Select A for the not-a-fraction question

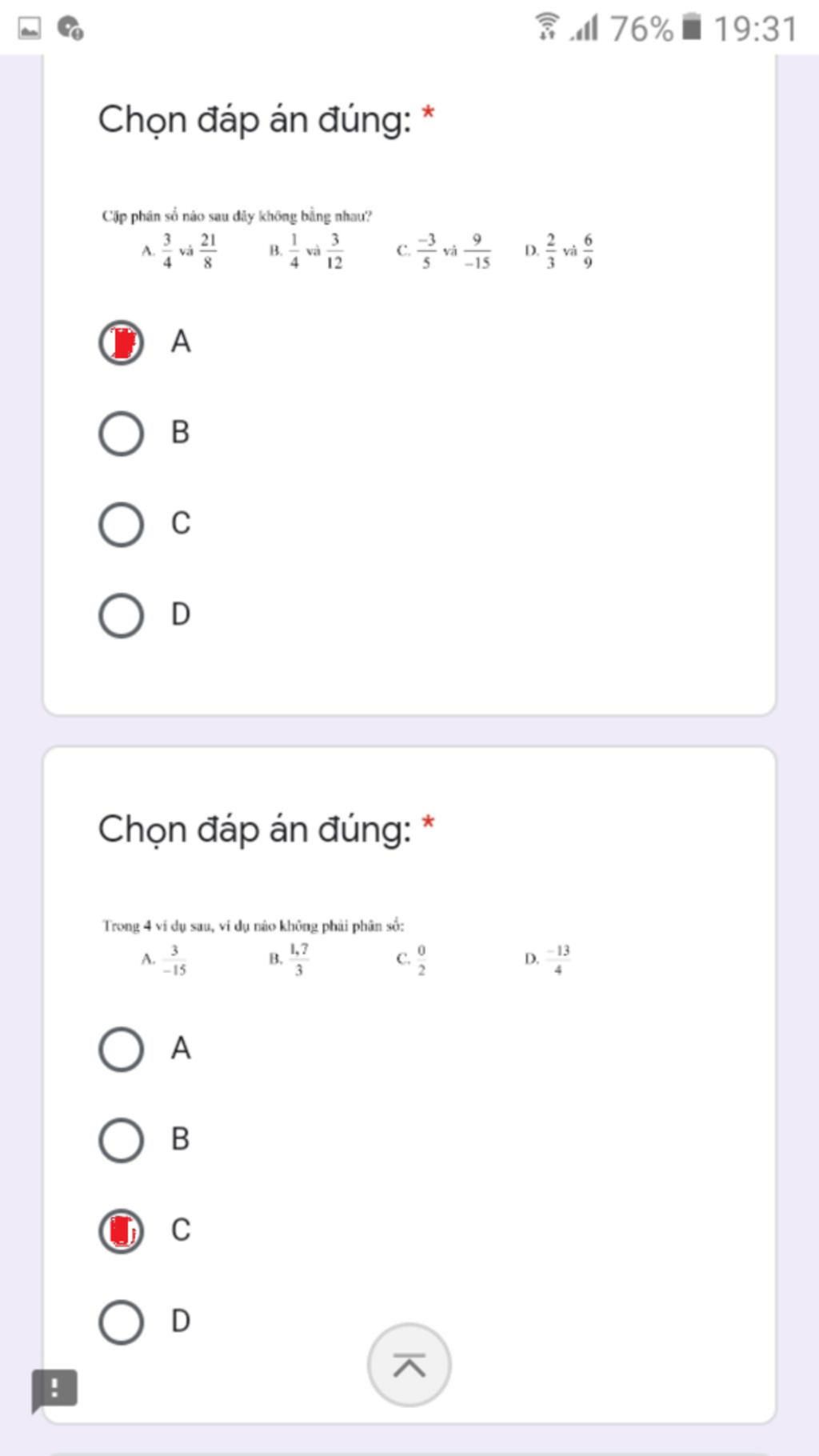[122, 1049]
